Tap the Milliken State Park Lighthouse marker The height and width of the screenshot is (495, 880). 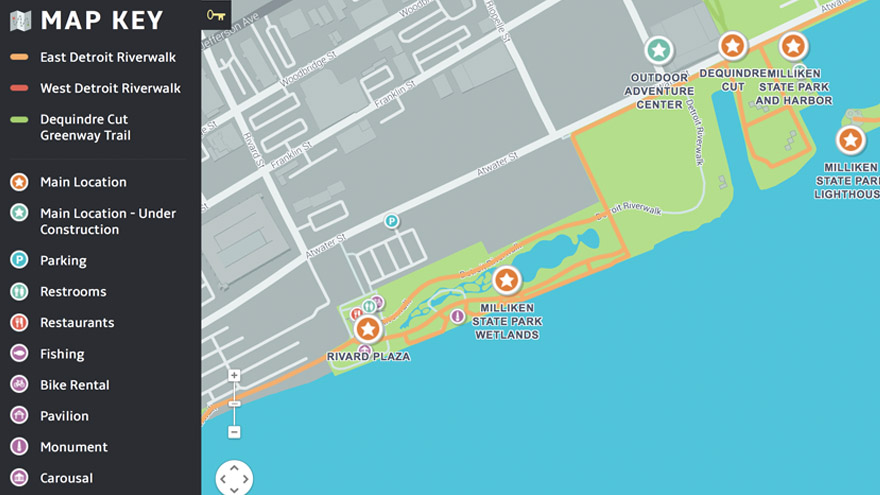850,140
